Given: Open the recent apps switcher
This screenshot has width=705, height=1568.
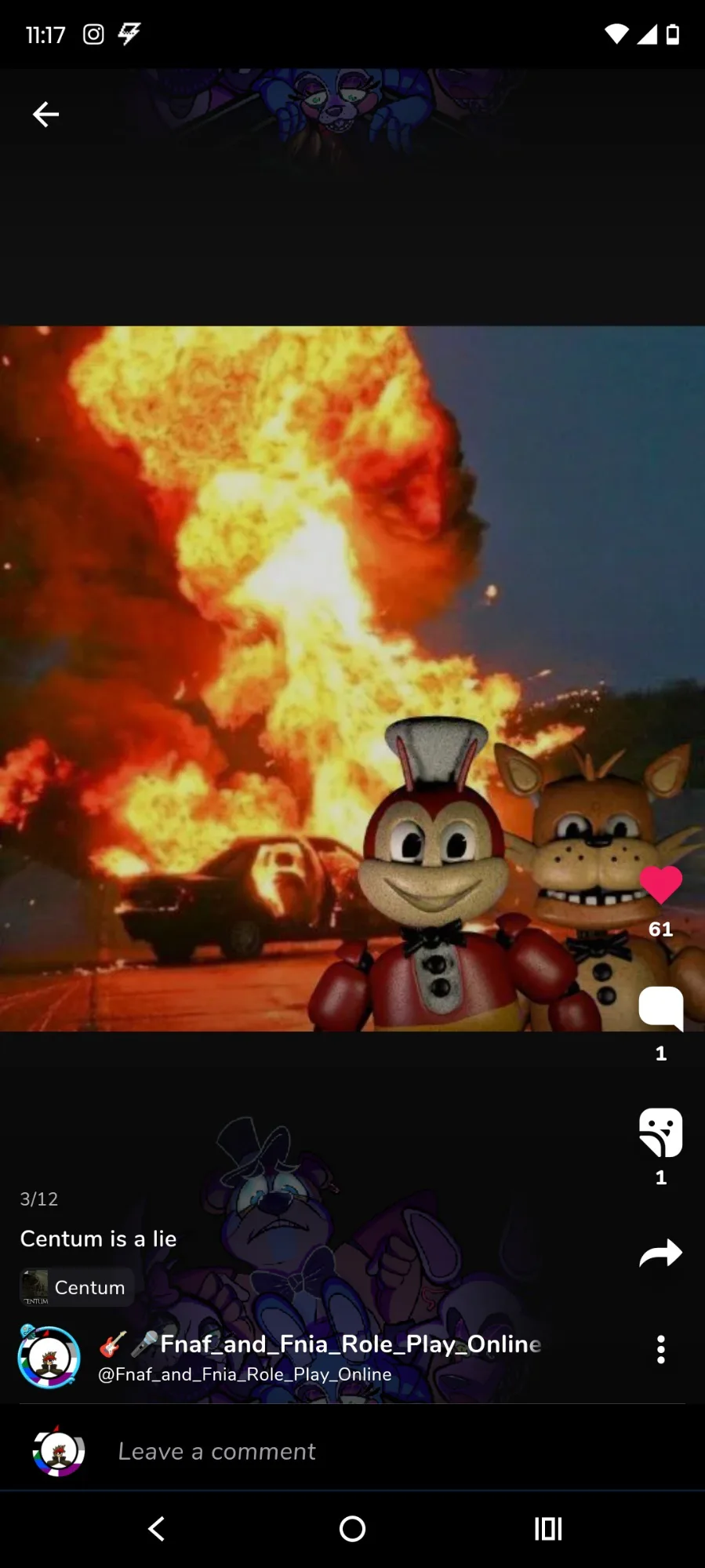Looking at the screenshot, I should (548, 1528).
